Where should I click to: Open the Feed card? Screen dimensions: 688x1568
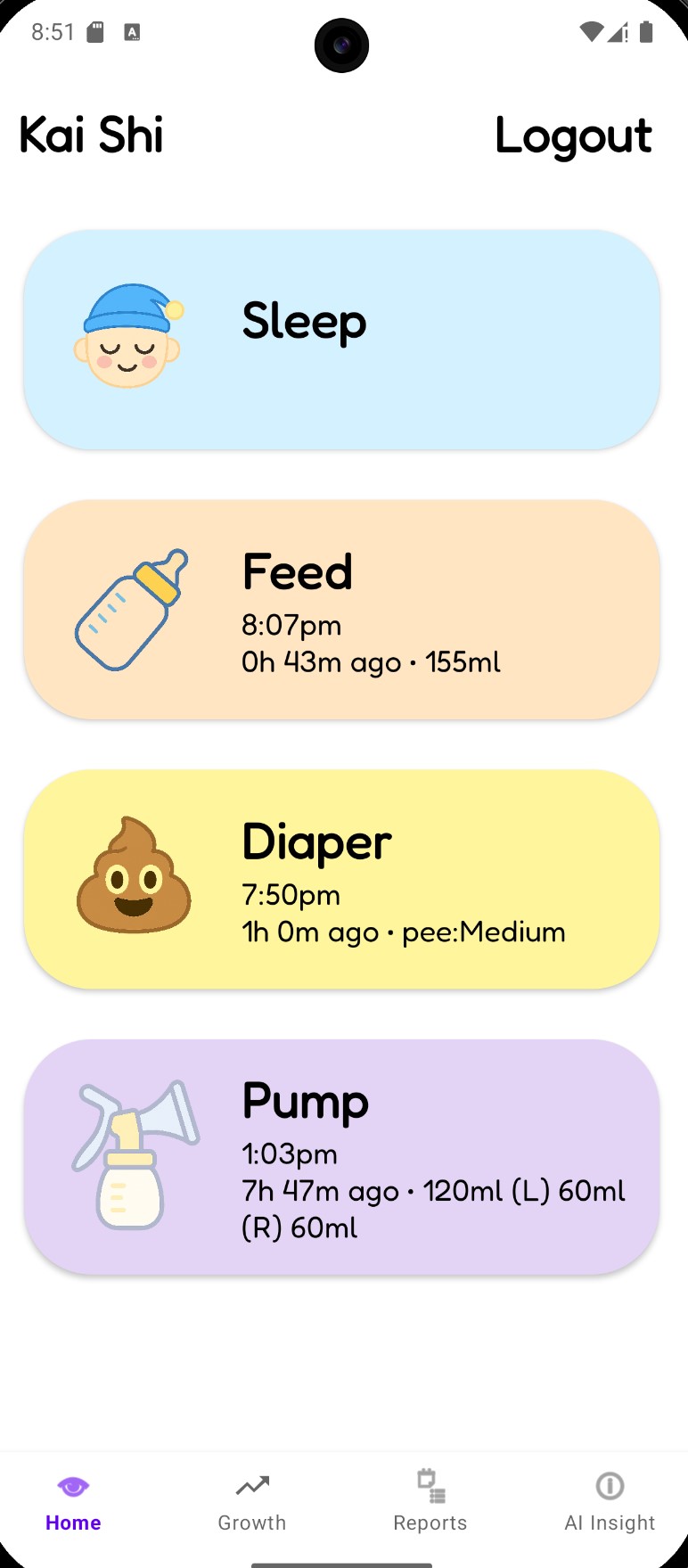341,610
